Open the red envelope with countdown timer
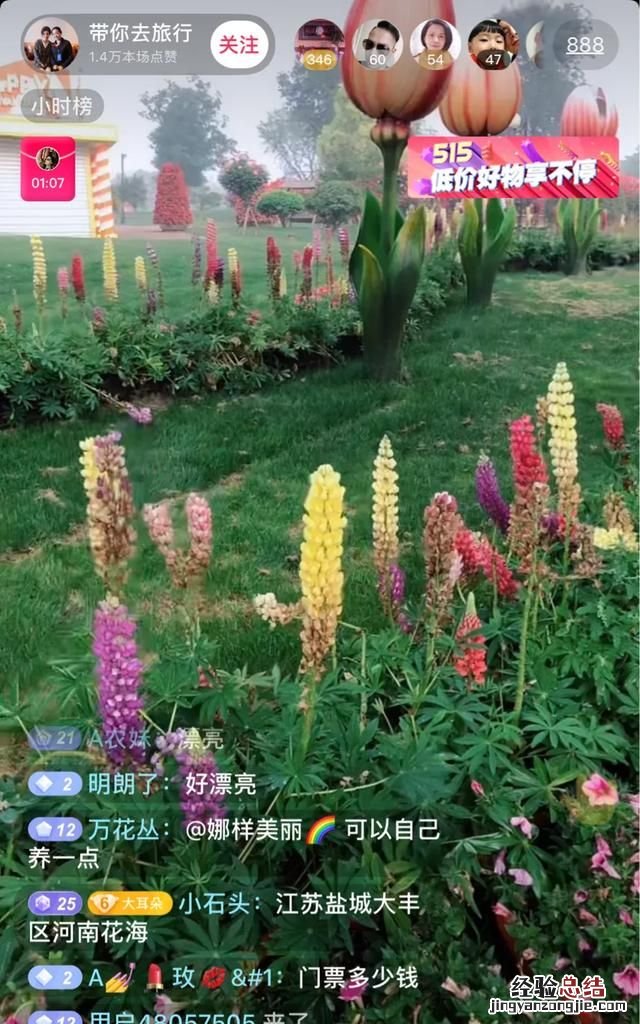Image resolution: width=640 pixels, height=1024 pixels. pyautogui.click(x=48, y=168)
